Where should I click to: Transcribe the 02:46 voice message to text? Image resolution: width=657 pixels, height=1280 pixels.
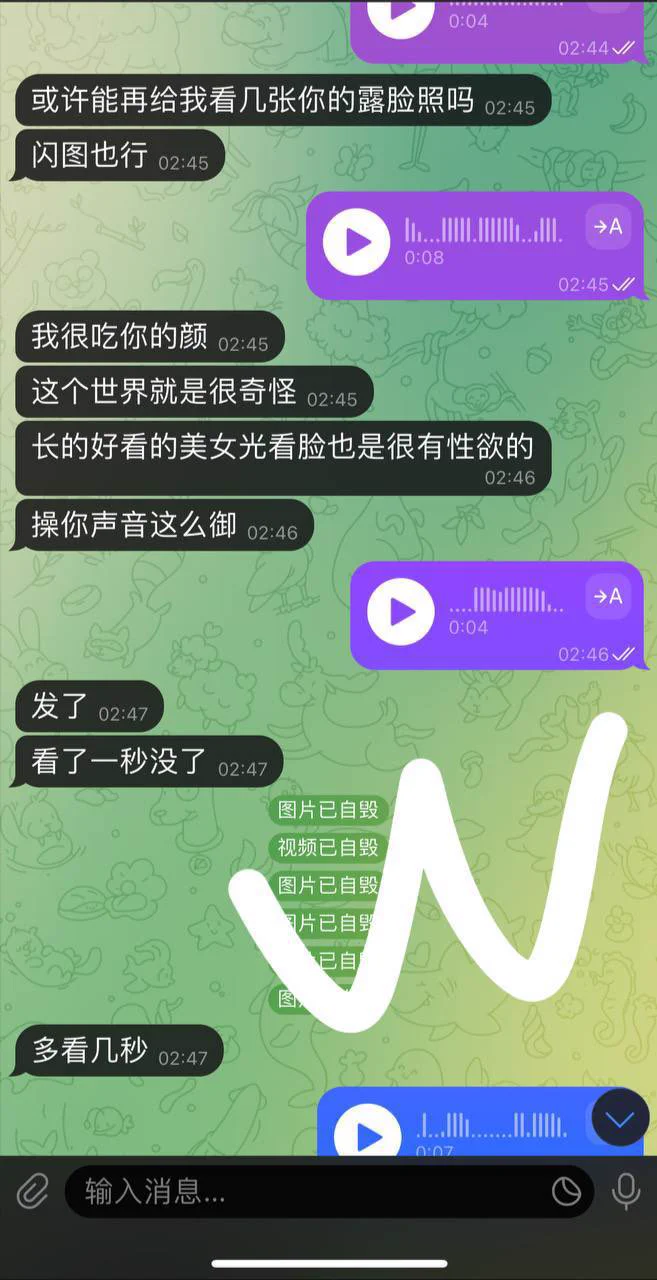point(608,597)
